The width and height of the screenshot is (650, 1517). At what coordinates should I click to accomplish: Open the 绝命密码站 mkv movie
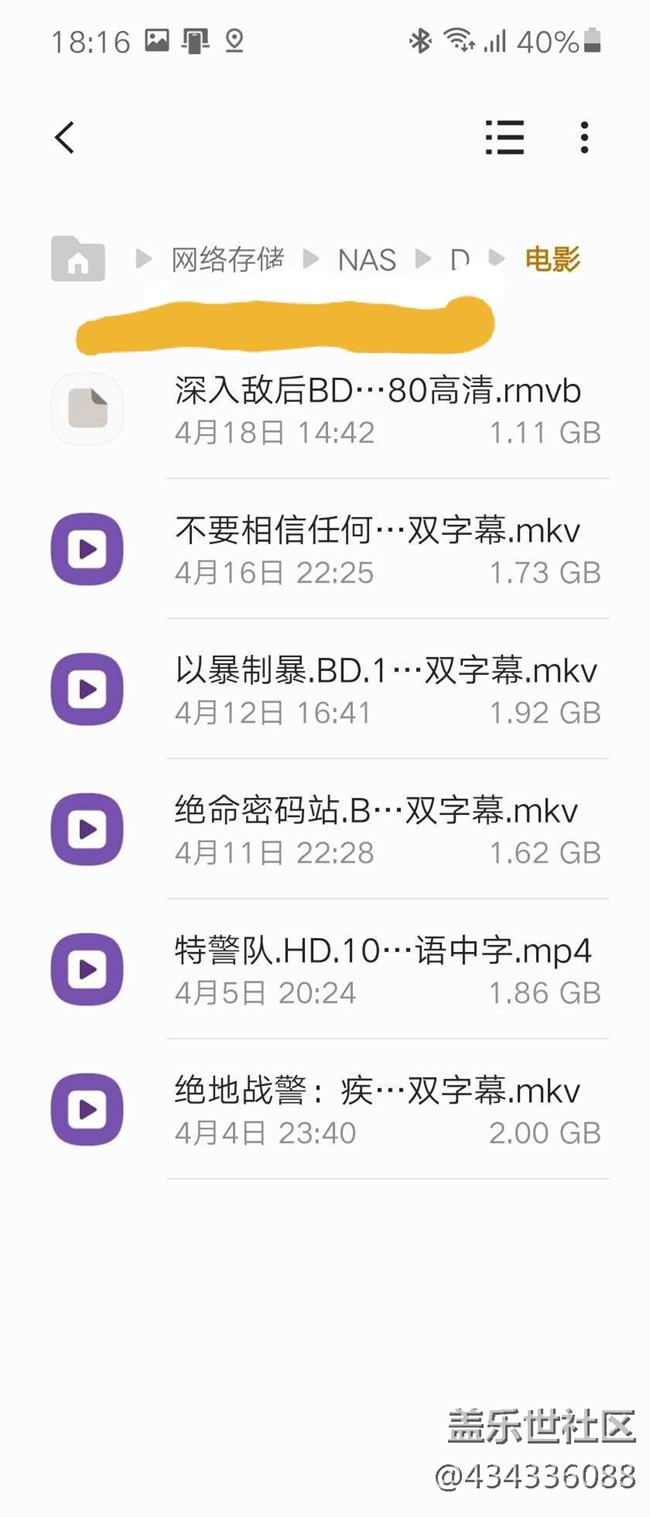tap(377, 829)
